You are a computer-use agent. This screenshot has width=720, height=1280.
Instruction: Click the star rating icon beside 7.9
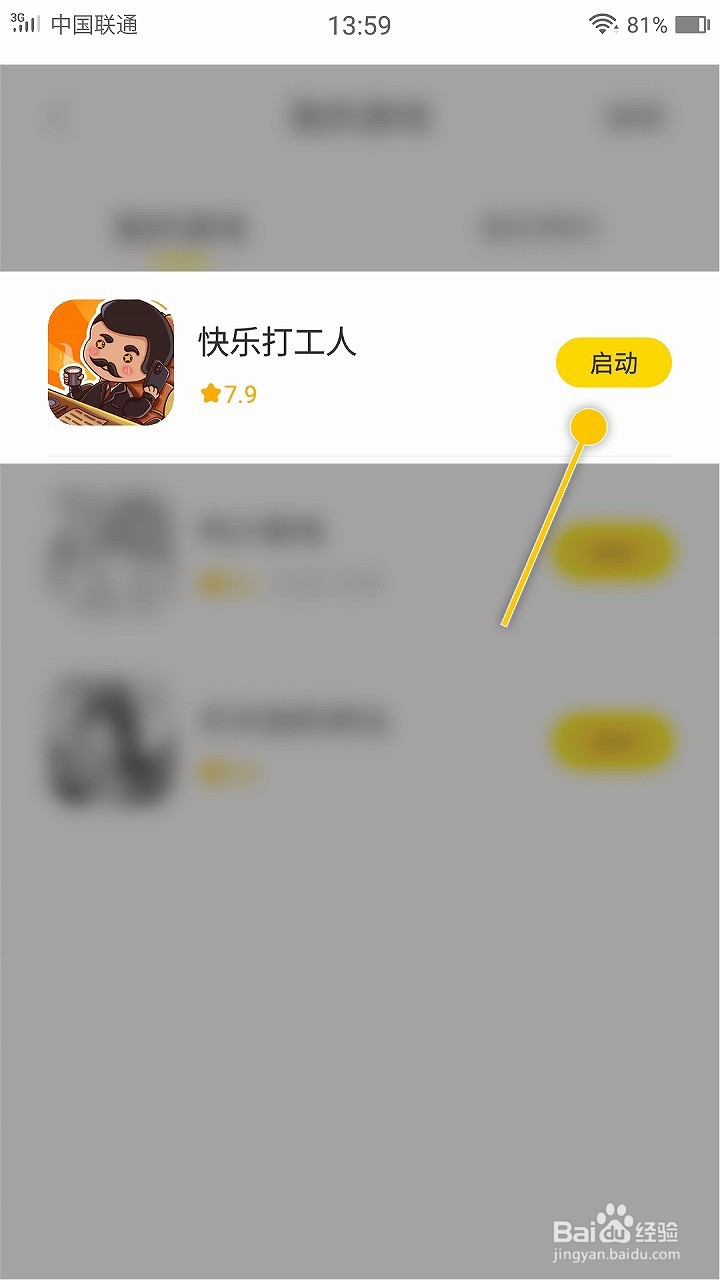(210, 394)
